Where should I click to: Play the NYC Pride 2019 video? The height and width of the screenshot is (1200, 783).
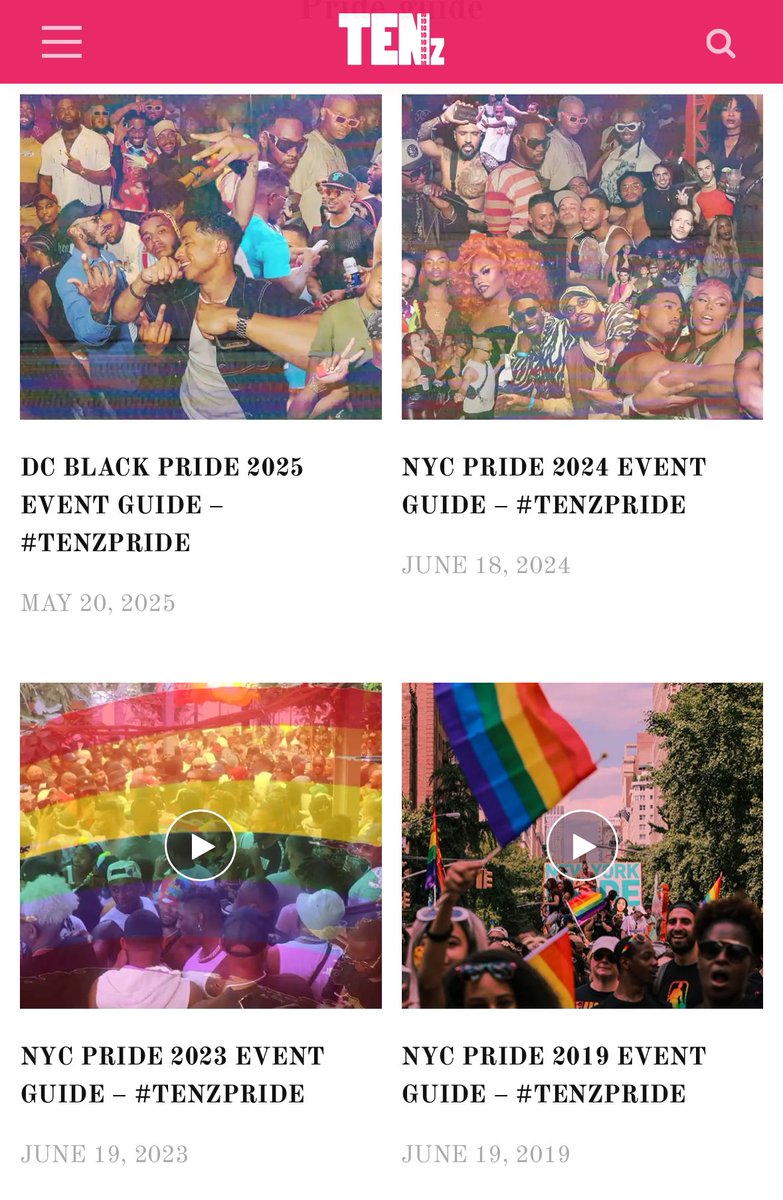pos(582,845)
